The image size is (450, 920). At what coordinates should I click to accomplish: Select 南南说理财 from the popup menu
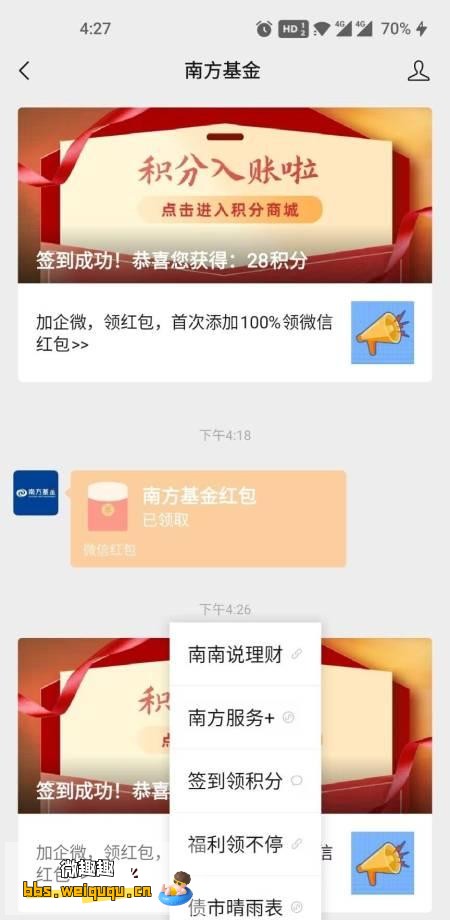coord(245,654)
